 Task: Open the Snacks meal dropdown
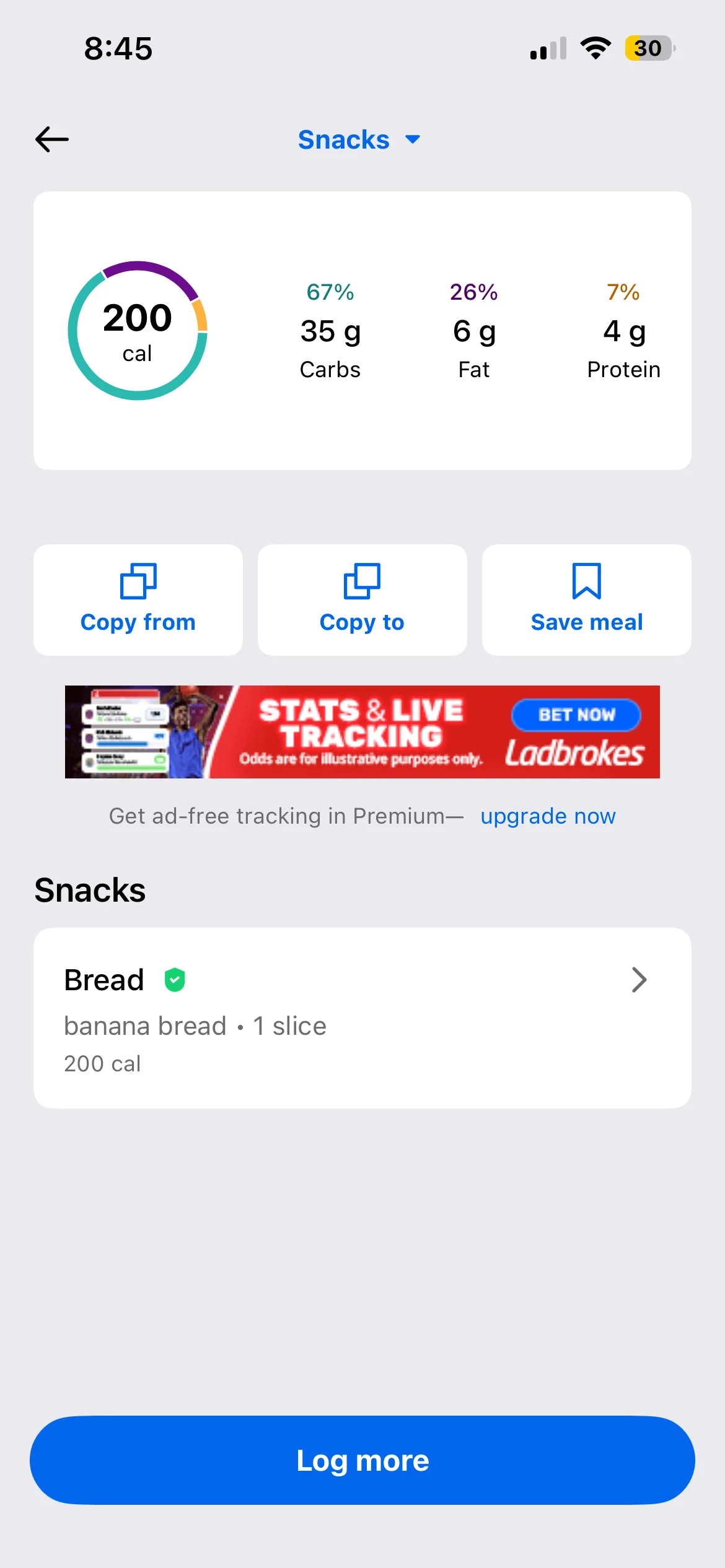click(359, 139)
